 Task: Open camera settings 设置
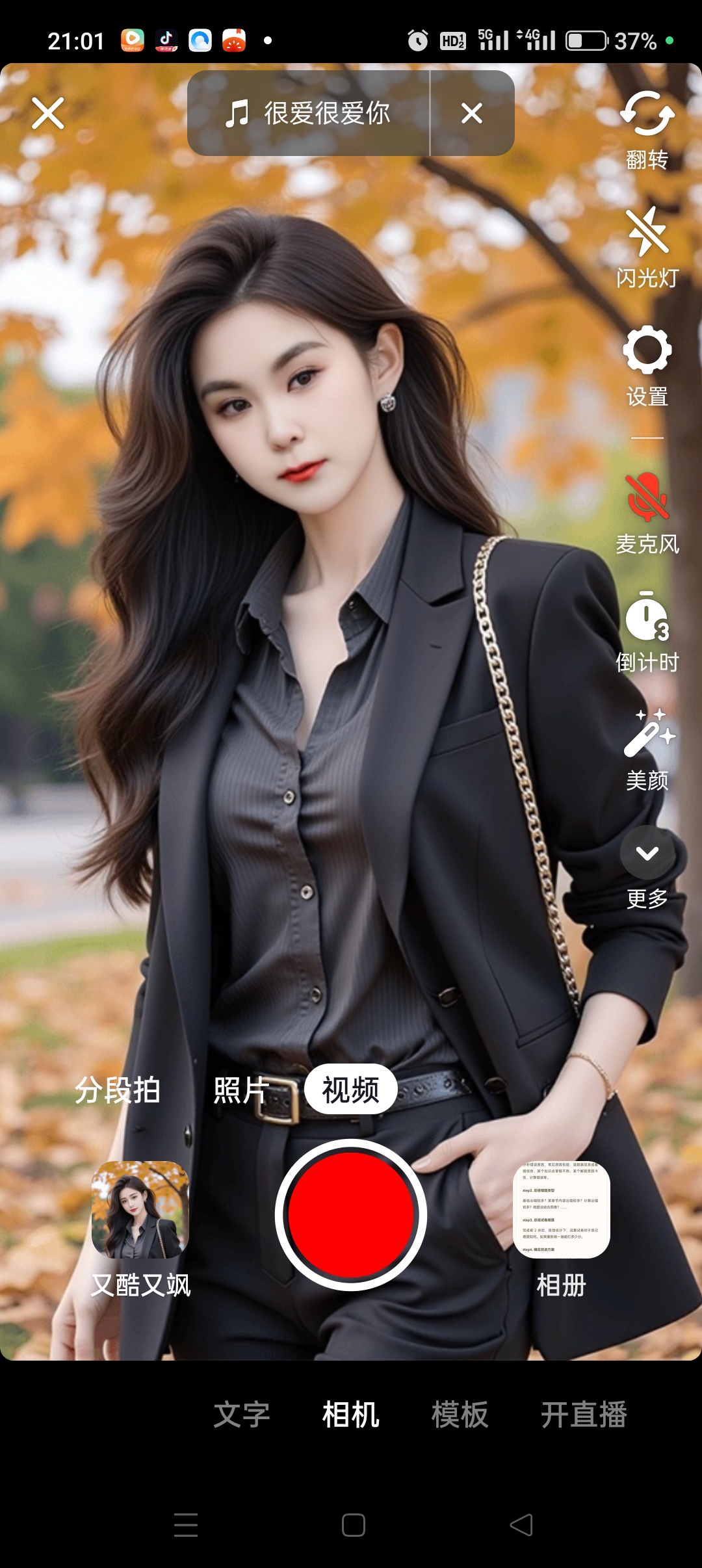647,365
